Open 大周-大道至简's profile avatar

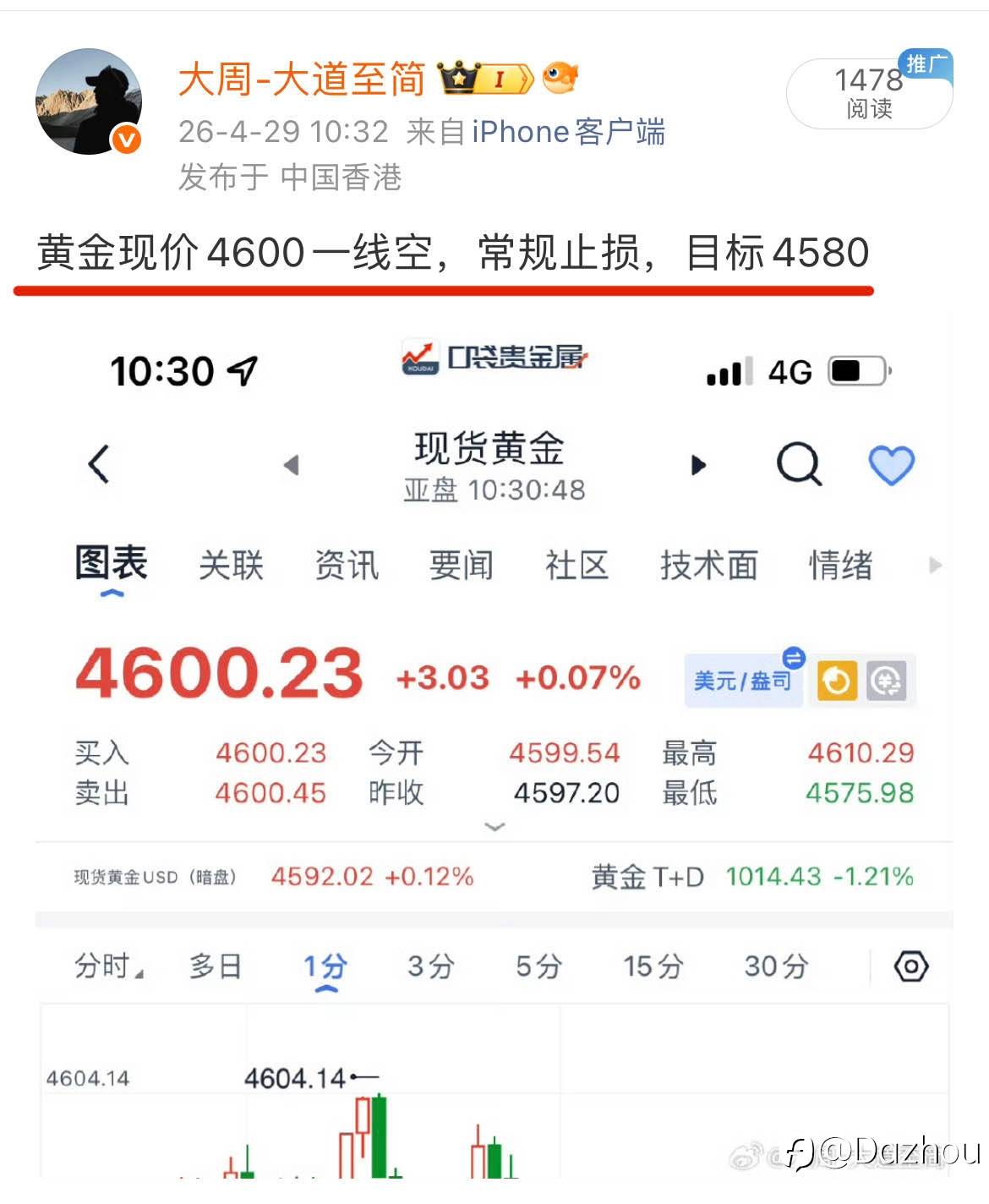pyautogui.click(x=89, y=101)
